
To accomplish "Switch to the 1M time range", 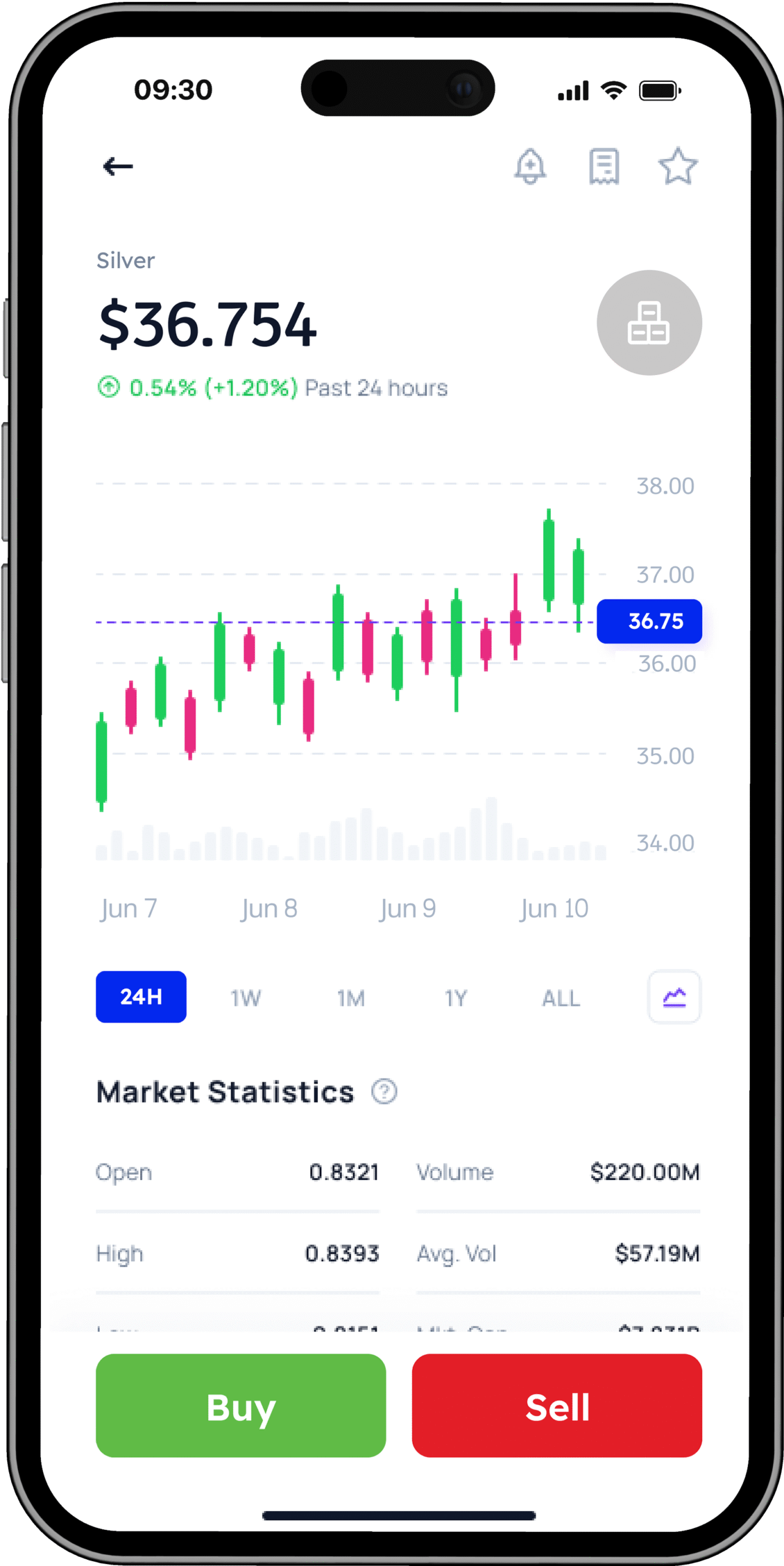I will 351,998.
